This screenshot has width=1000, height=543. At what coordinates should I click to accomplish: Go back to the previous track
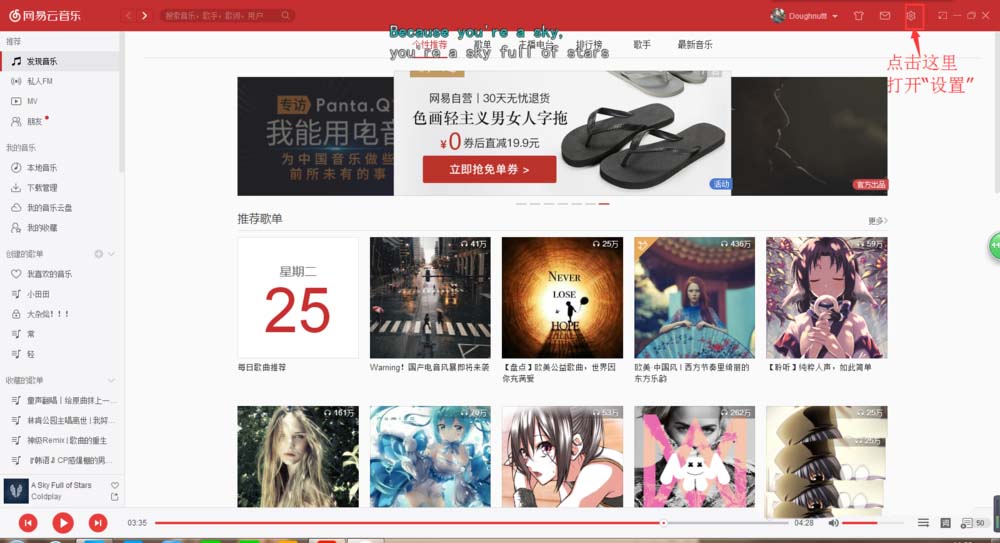coord(29,522)
